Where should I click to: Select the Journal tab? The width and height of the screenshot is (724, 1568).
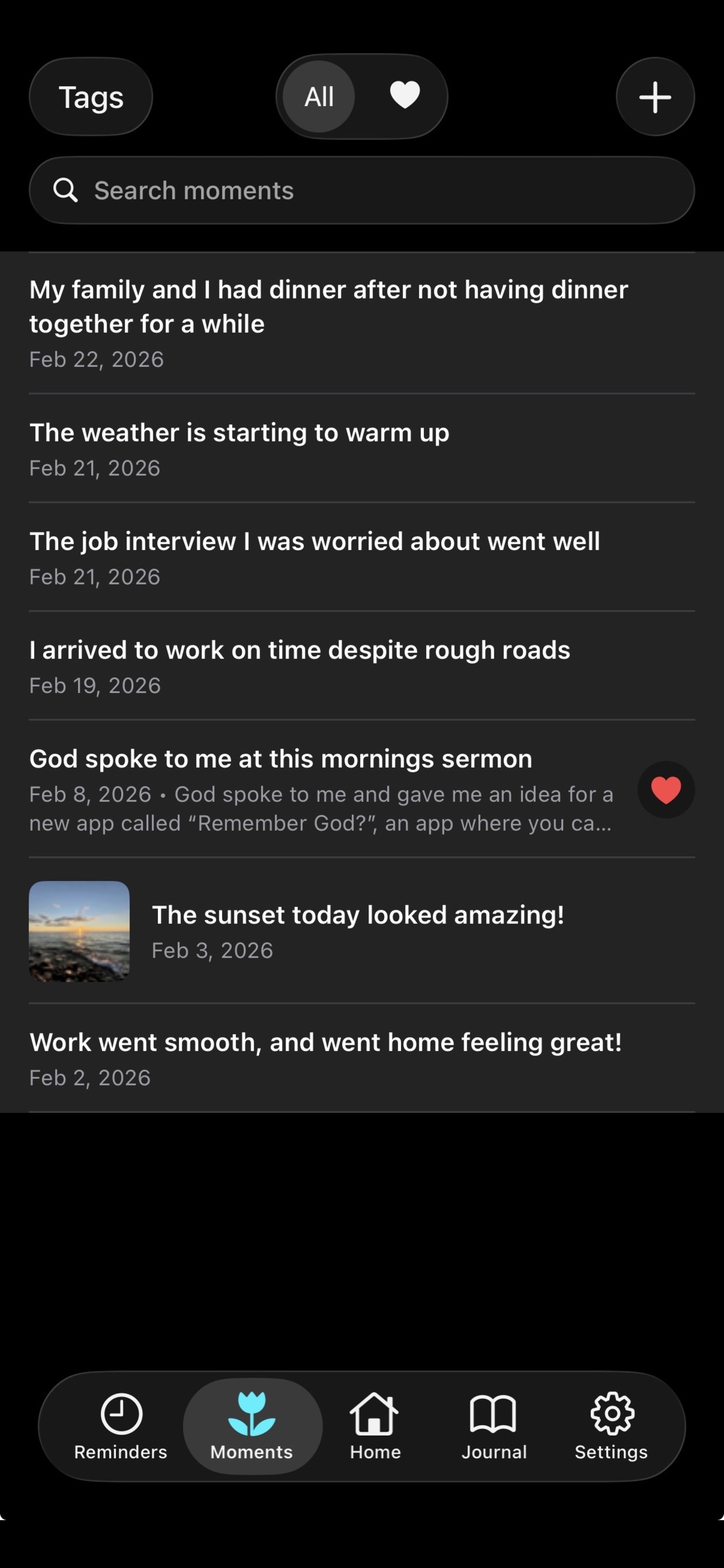(x=494, y=1427)
